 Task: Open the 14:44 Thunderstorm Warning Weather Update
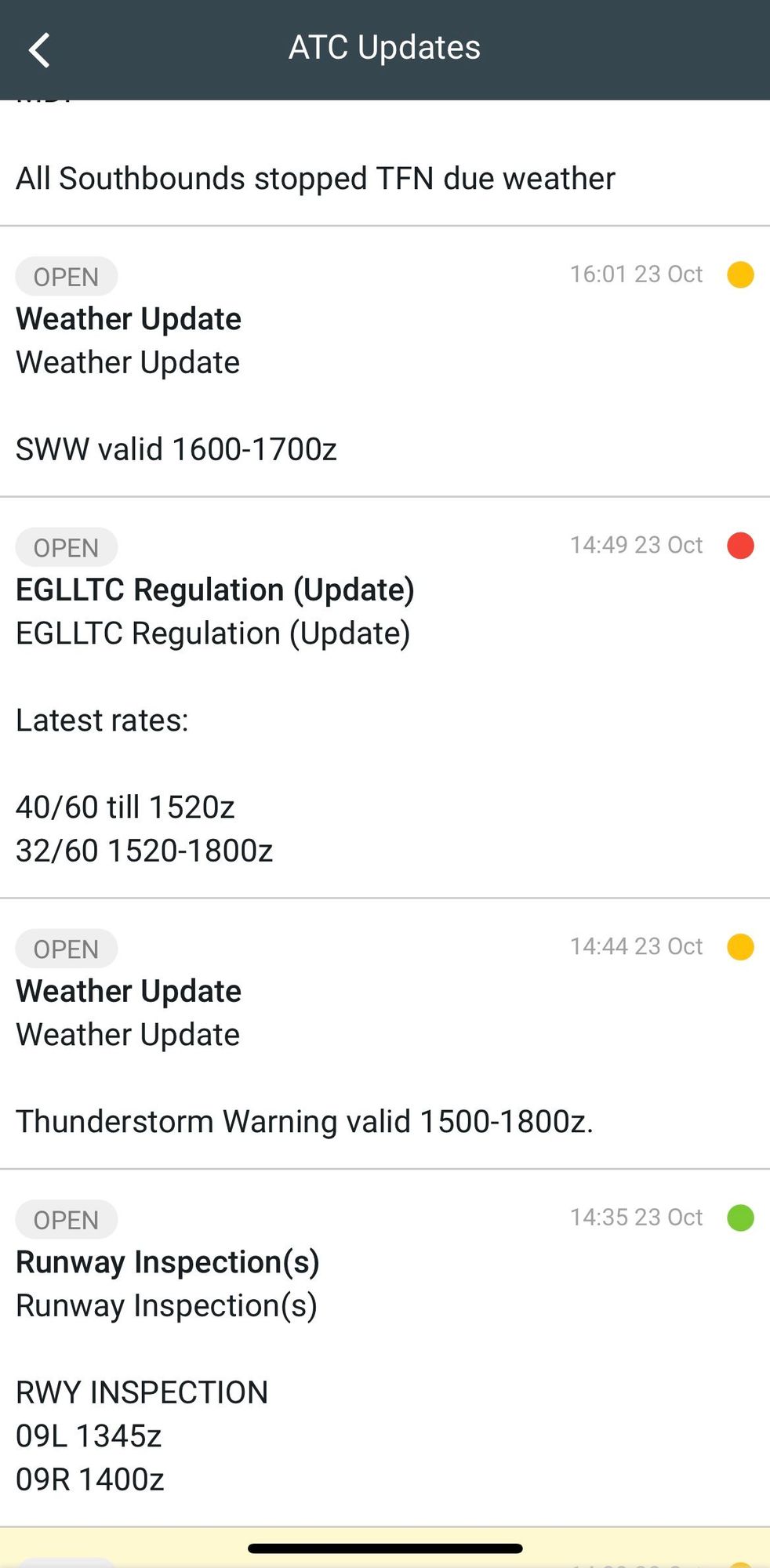point(385,1034)
